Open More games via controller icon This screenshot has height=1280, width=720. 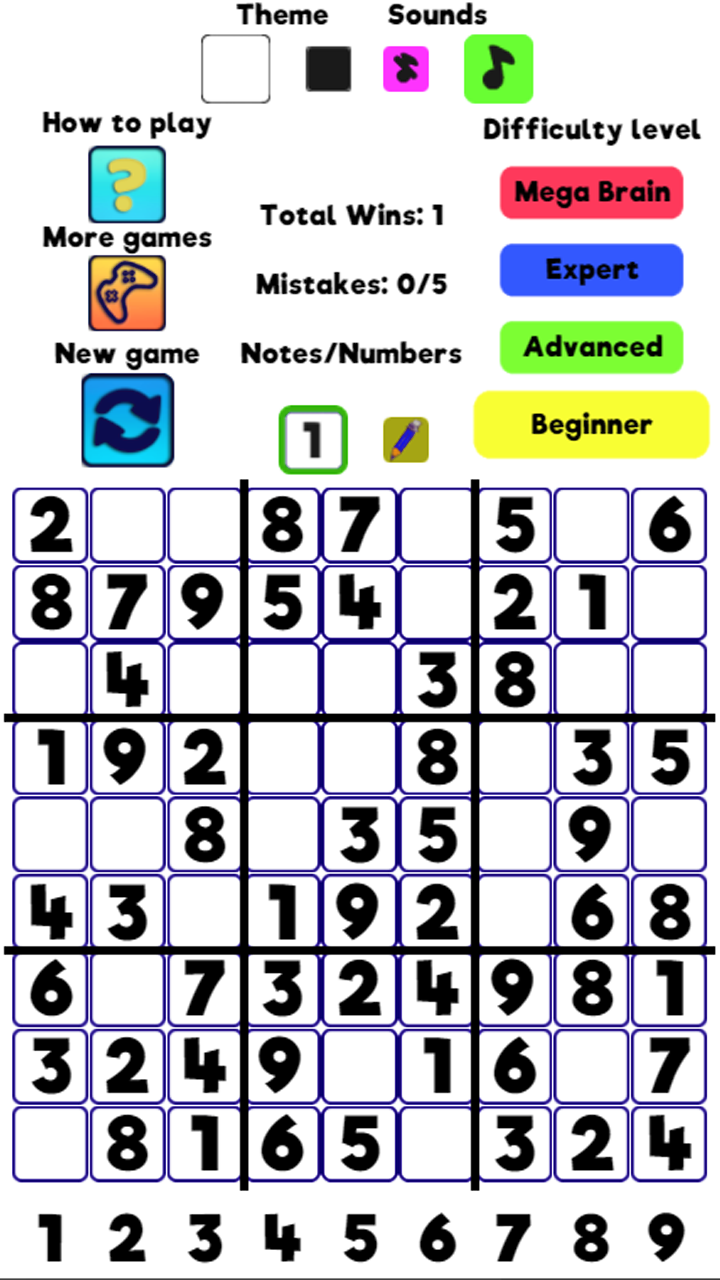[127, 293]
